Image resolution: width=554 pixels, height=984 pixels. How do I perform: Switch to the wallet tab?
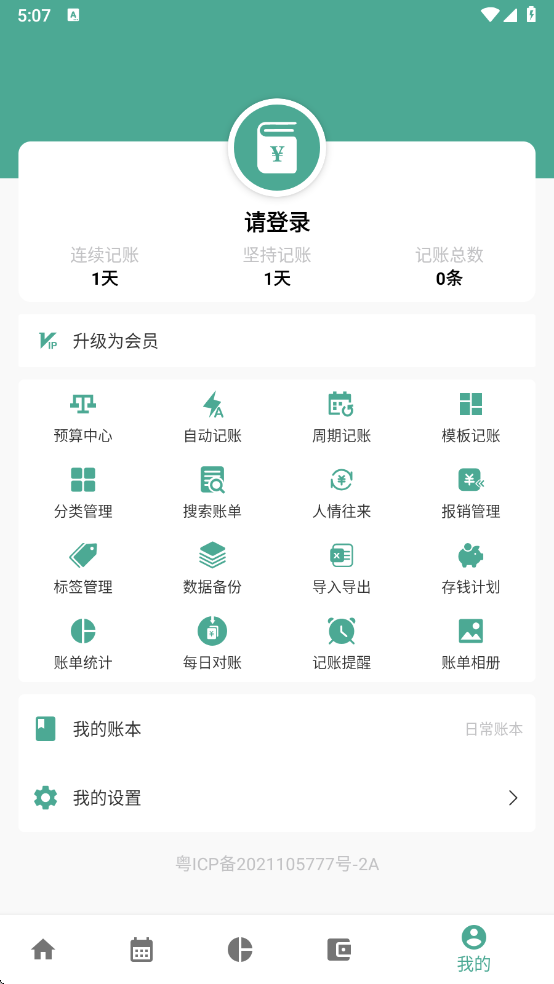(339, 949)
